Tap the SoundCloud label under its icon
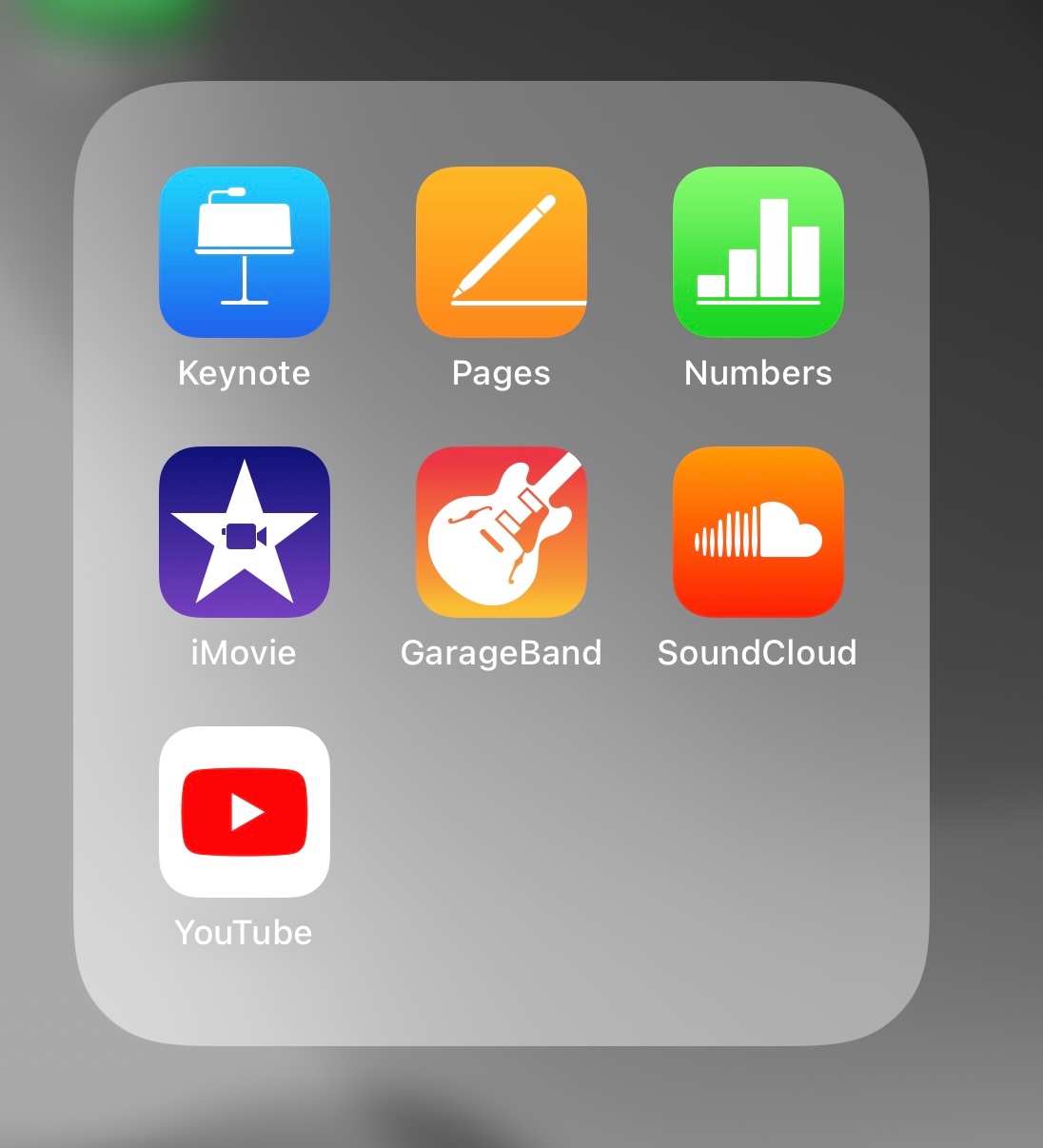 (x=758, y=653)
